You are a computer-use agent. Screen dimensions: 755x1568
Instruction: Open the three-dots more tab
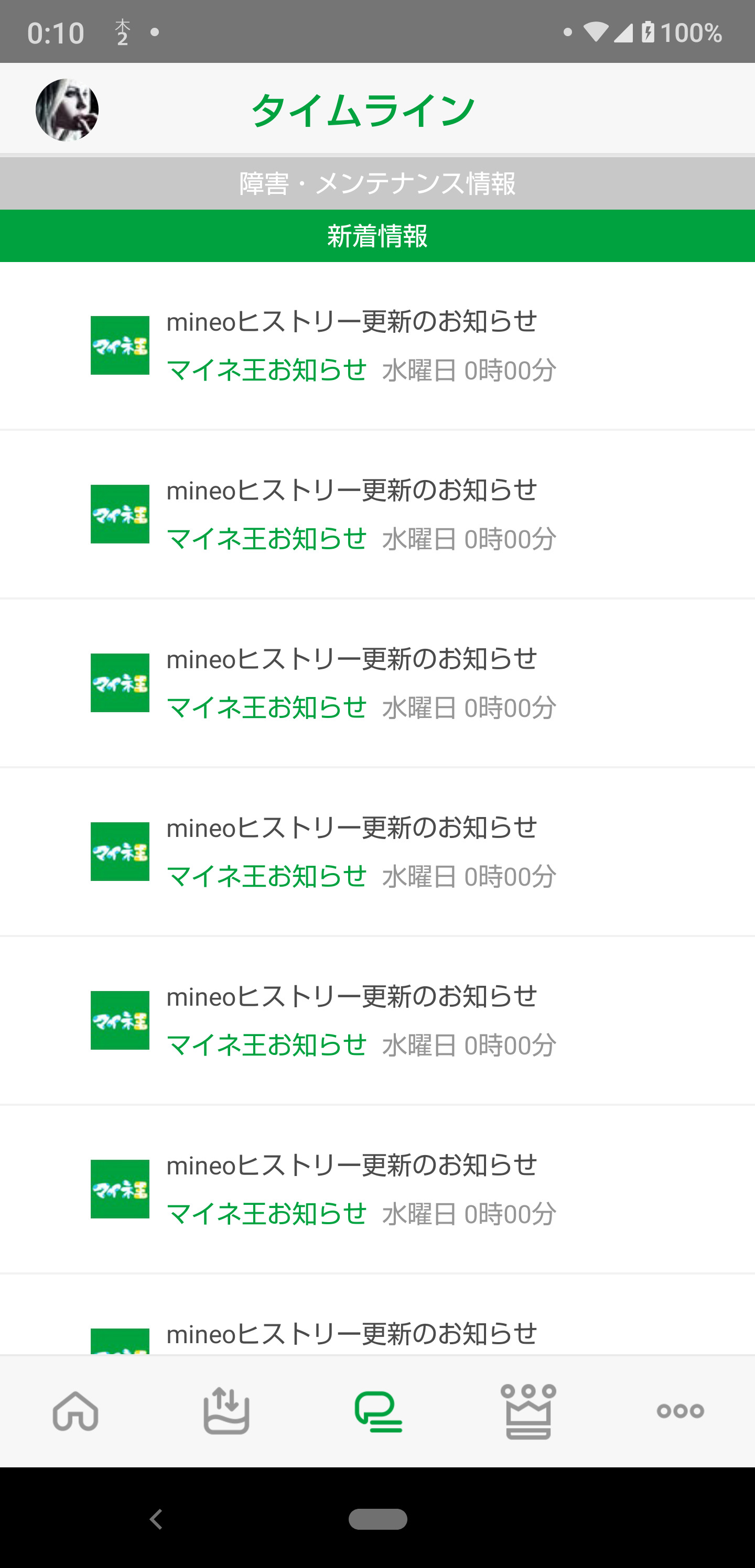tap(680, 1411)
